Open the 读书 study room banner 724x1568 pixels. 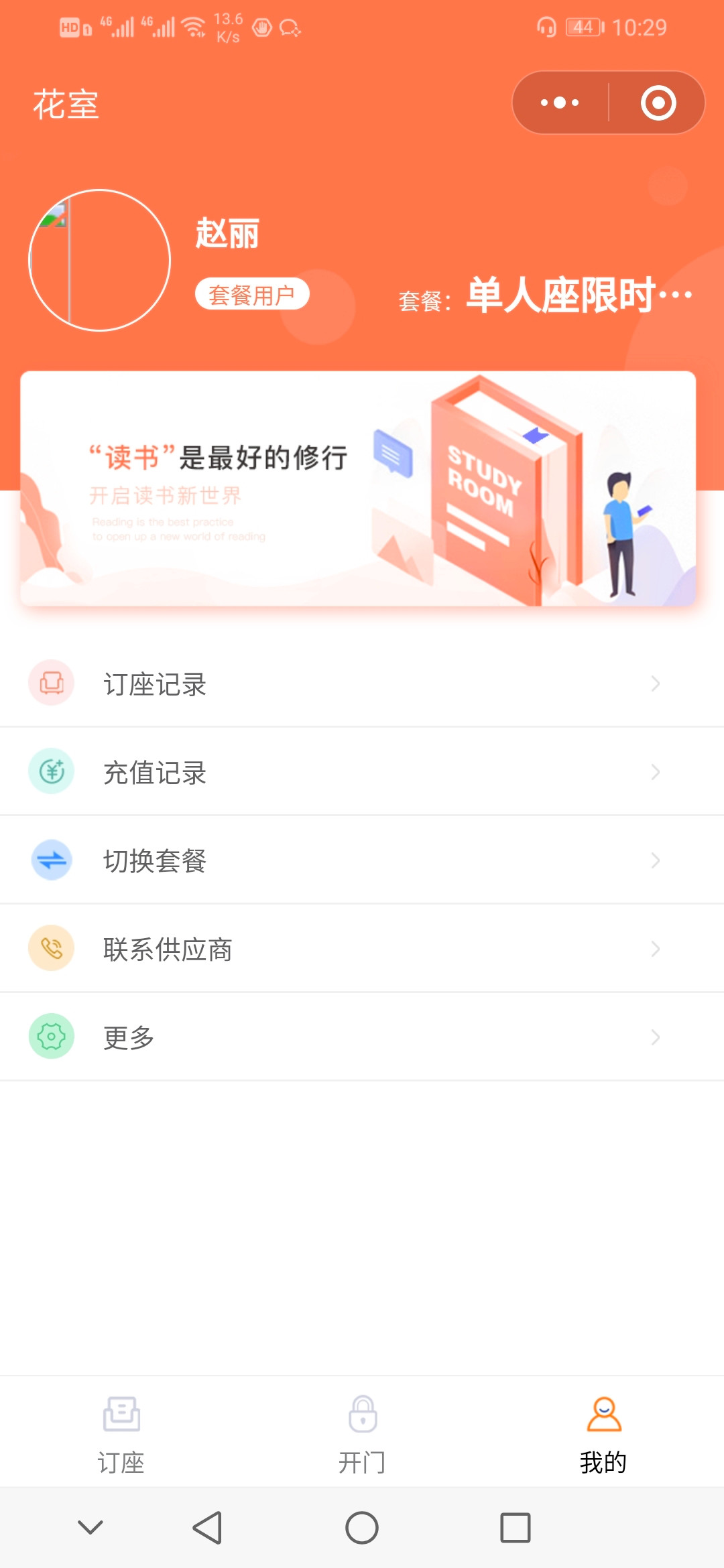(358, 488)
